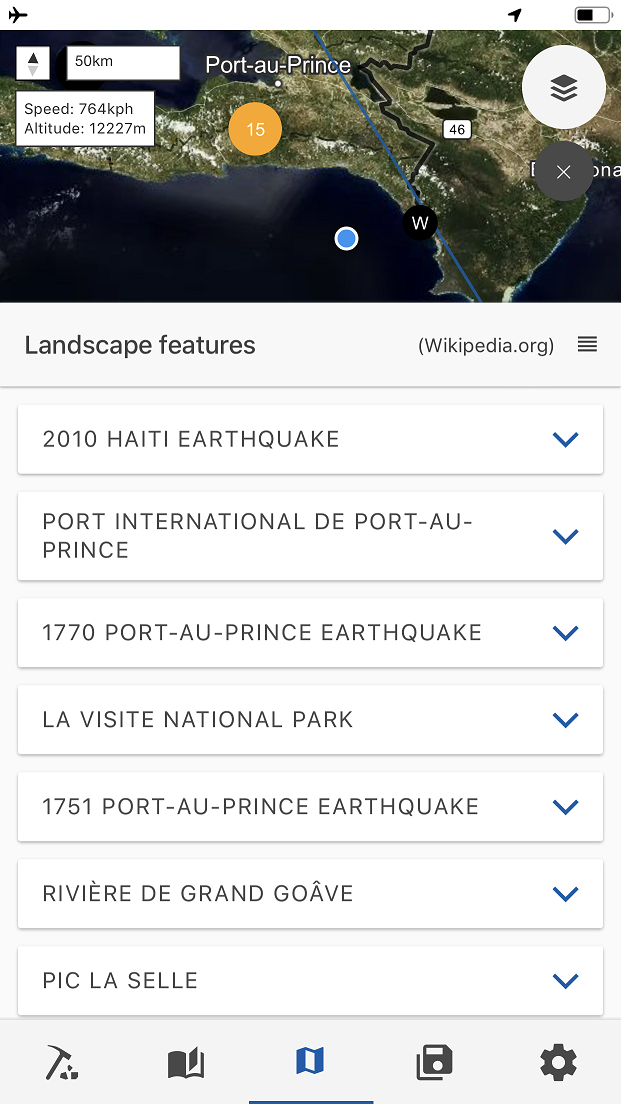Switch to the saved downloads tab
The height and width of the screenshot is (1104, 621).
[x=434, y=1062]
